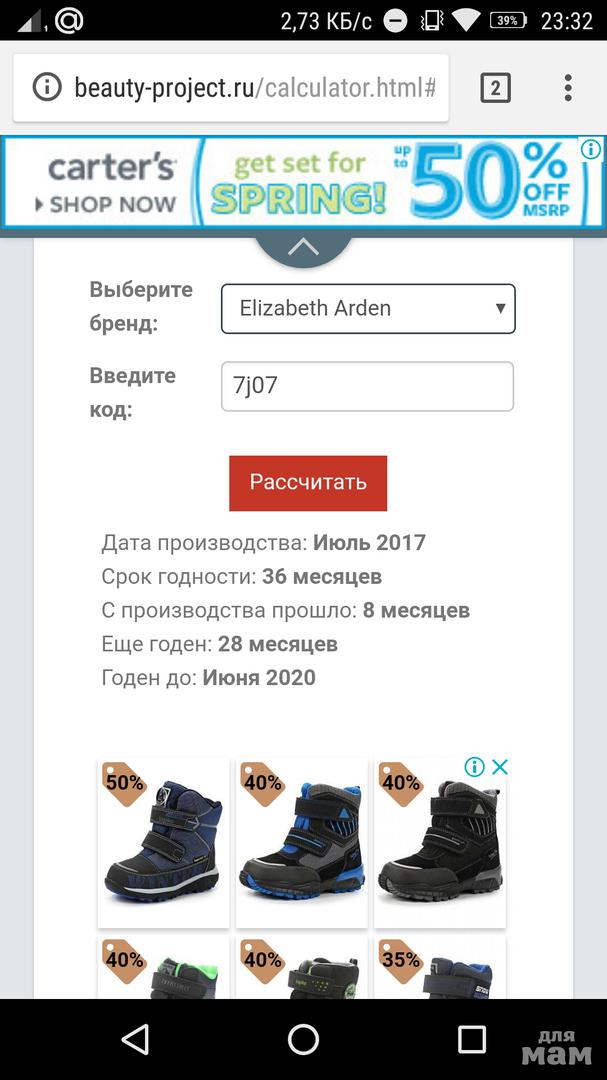Screen dimensions: 607x1080
Task: Tap the beauty-project.ru address bar
Action: click(x=255, y=88)
